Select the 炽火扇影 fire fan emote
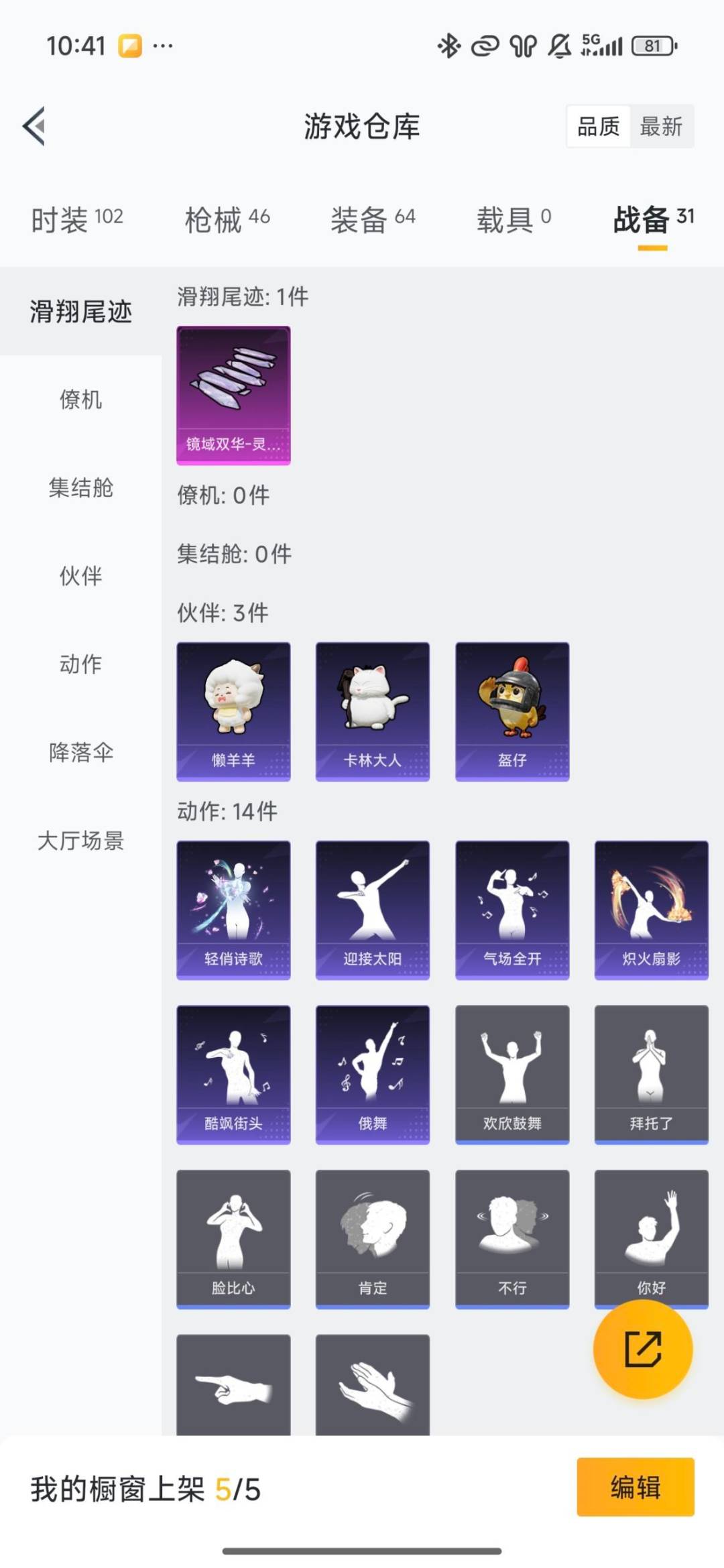The image size is (724, 1568). click(x=651, y=908)
